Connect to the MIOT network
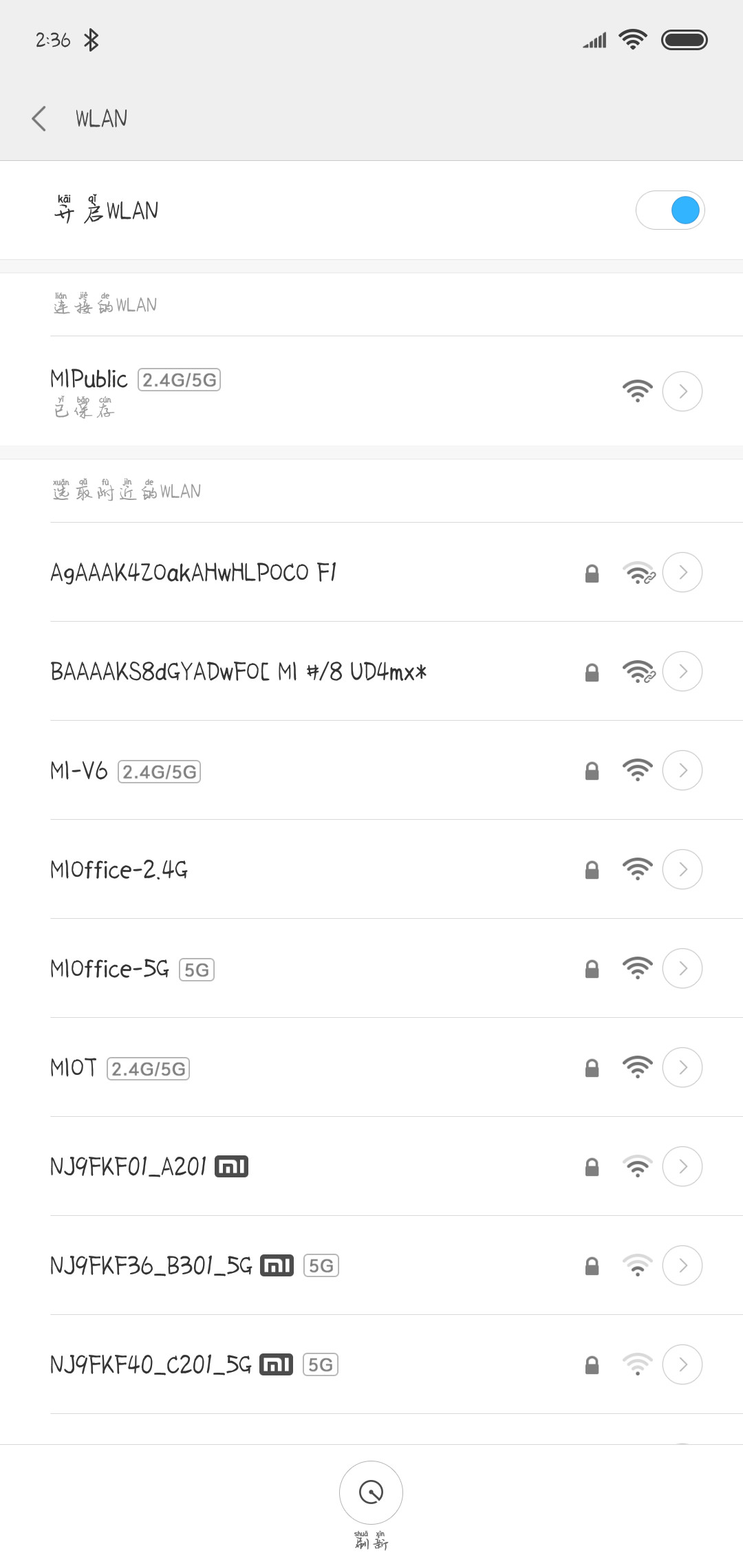The width and height of the screenshot is (743, 1568). coord(371,1067)
